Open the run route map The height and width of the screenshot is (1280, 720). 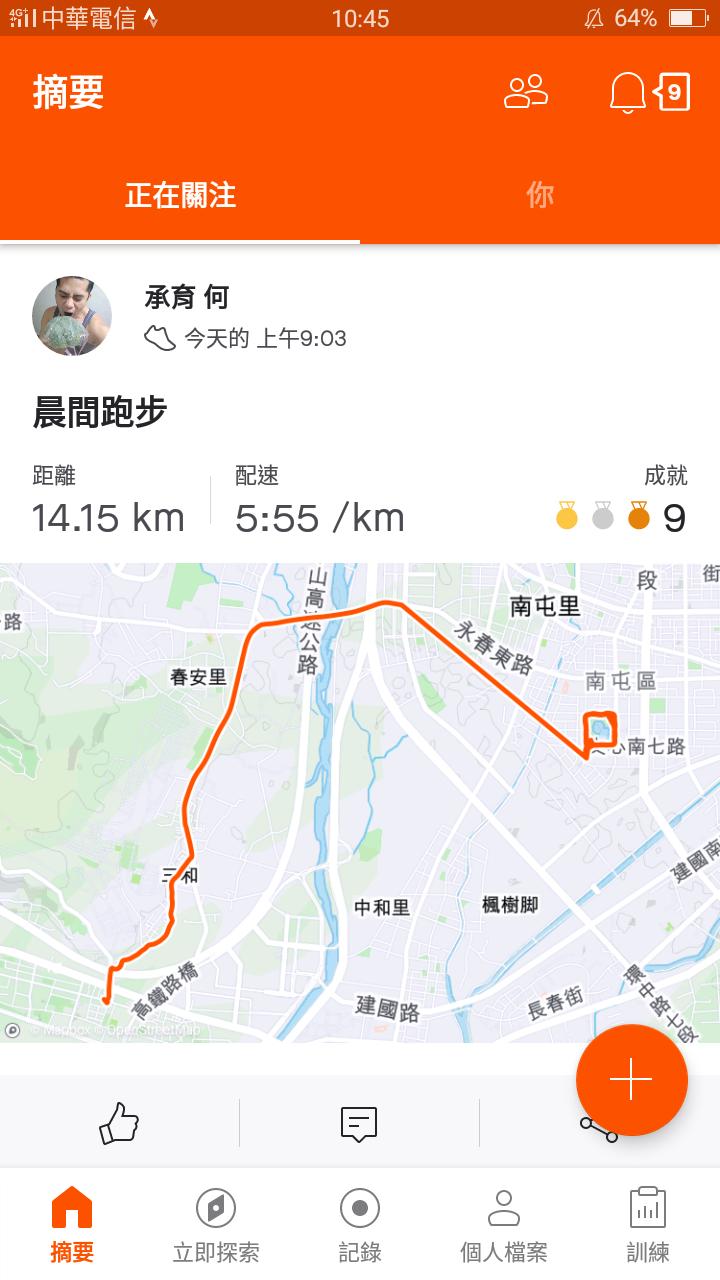tap(360, 802)
